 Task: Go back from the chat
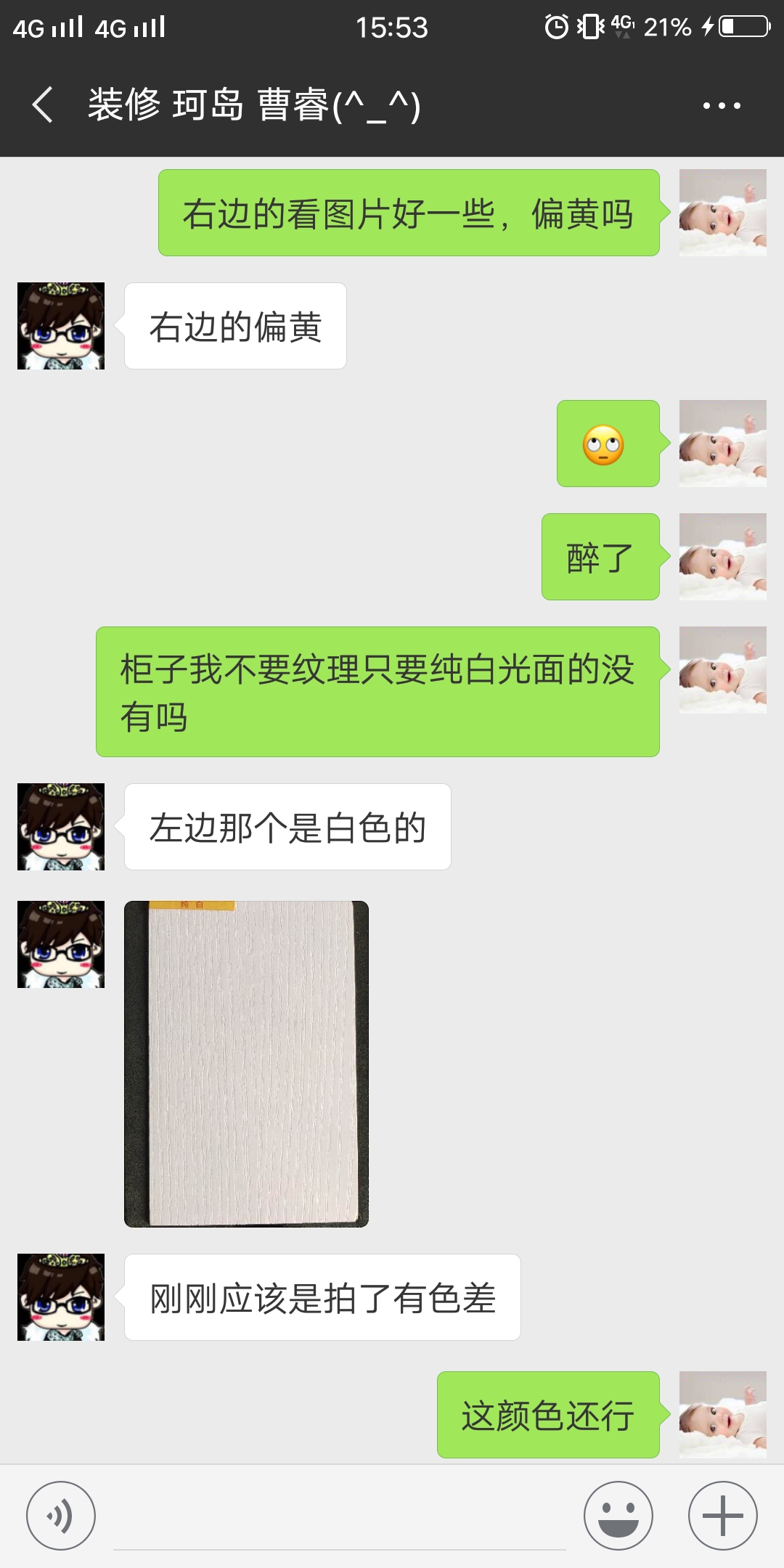click(44, 105)
